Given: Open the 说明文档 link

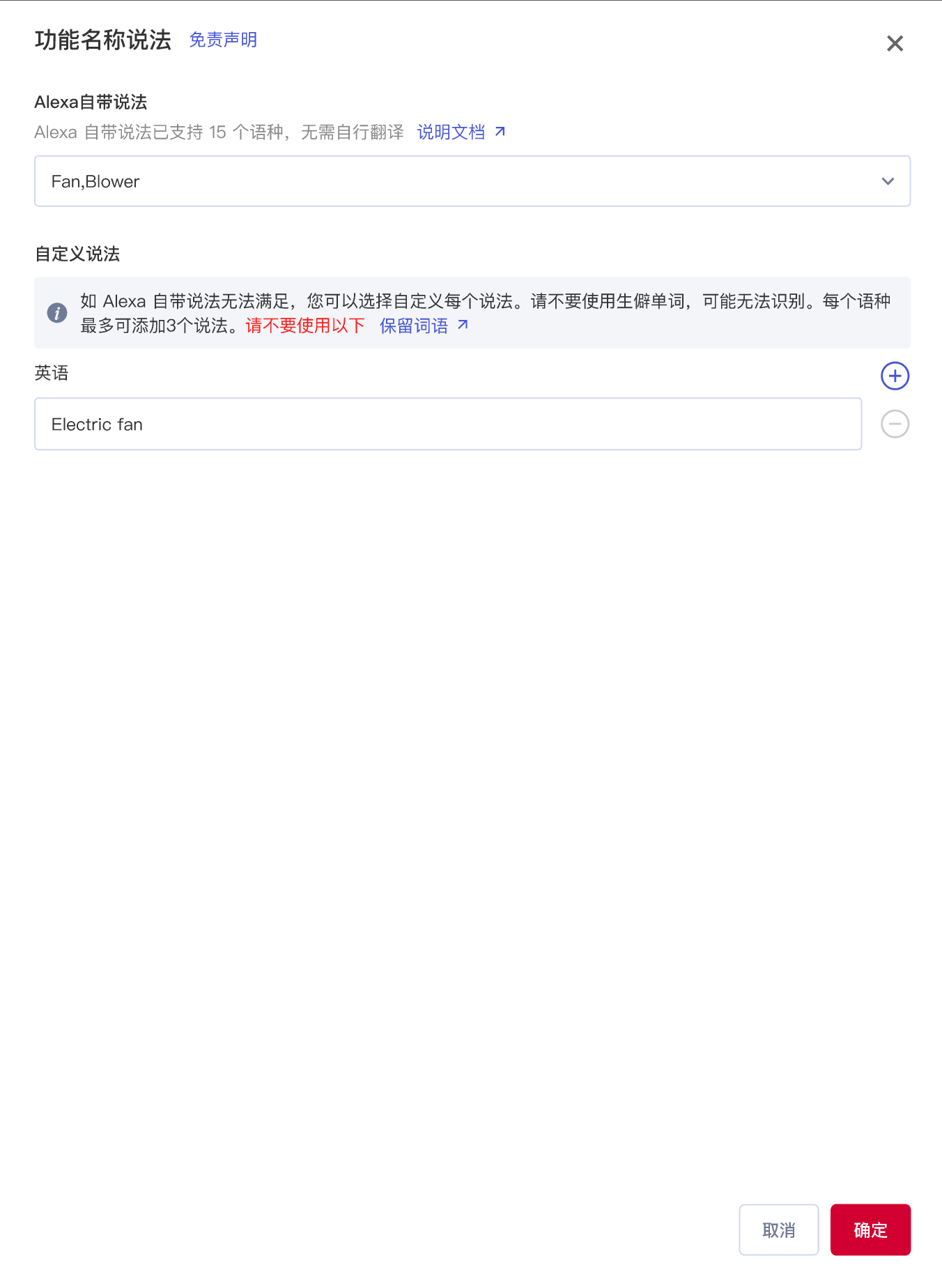Looking at the screenshot, I should (461, 132).
